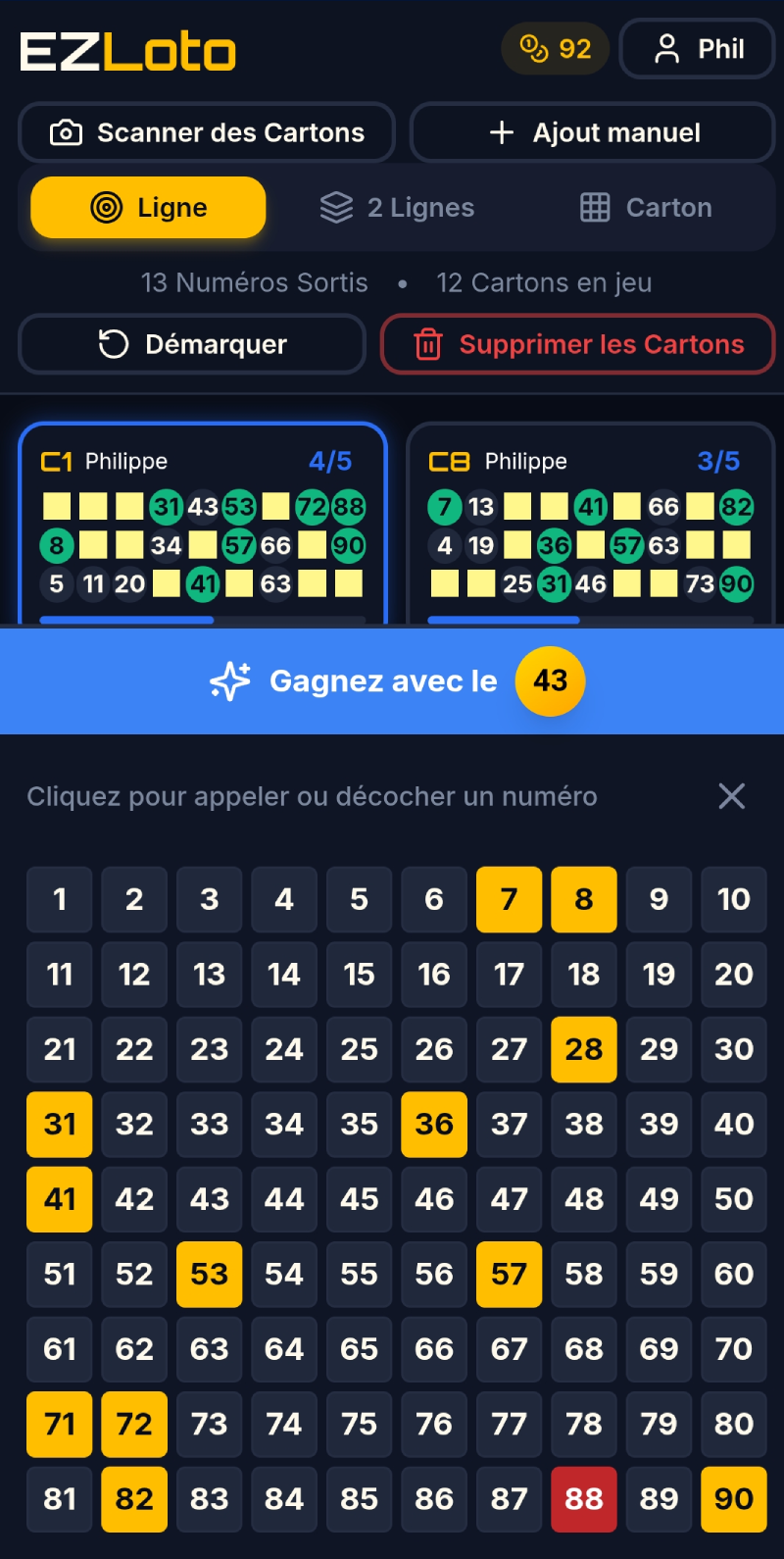784x1559 pixels.
Task: Open the Phil profile menu
Action: tap(697, 48)
